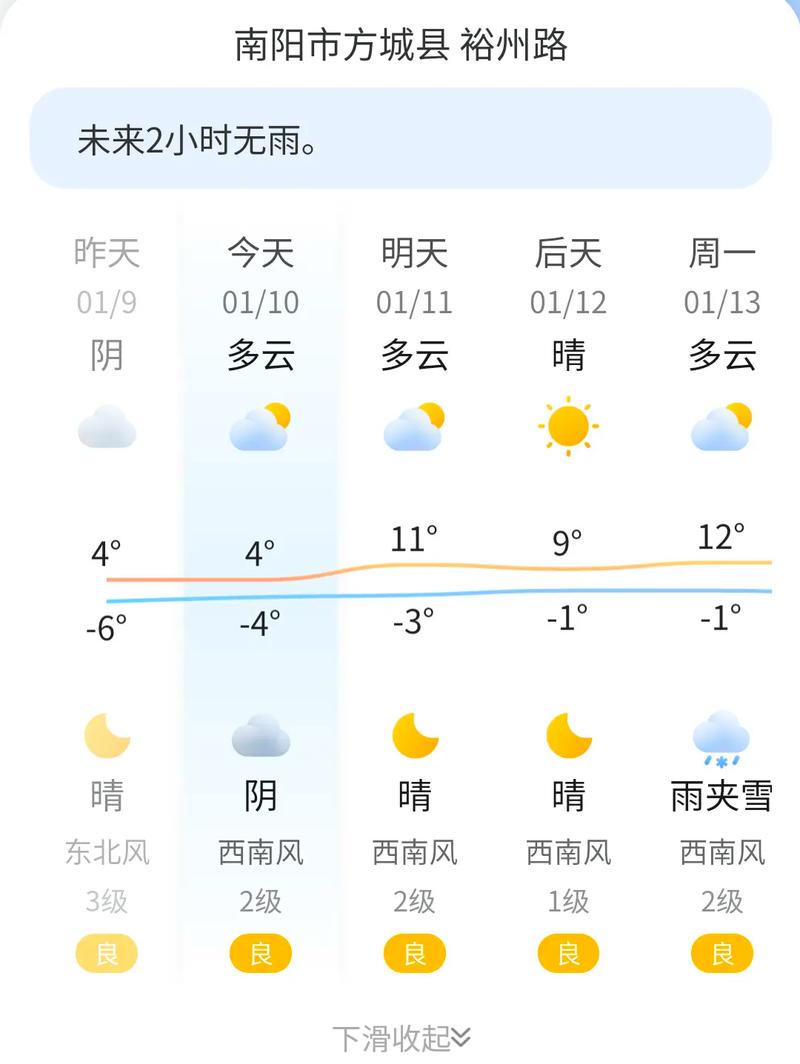
Task: Expand details for the 明天 column
Action: point(413,253)
